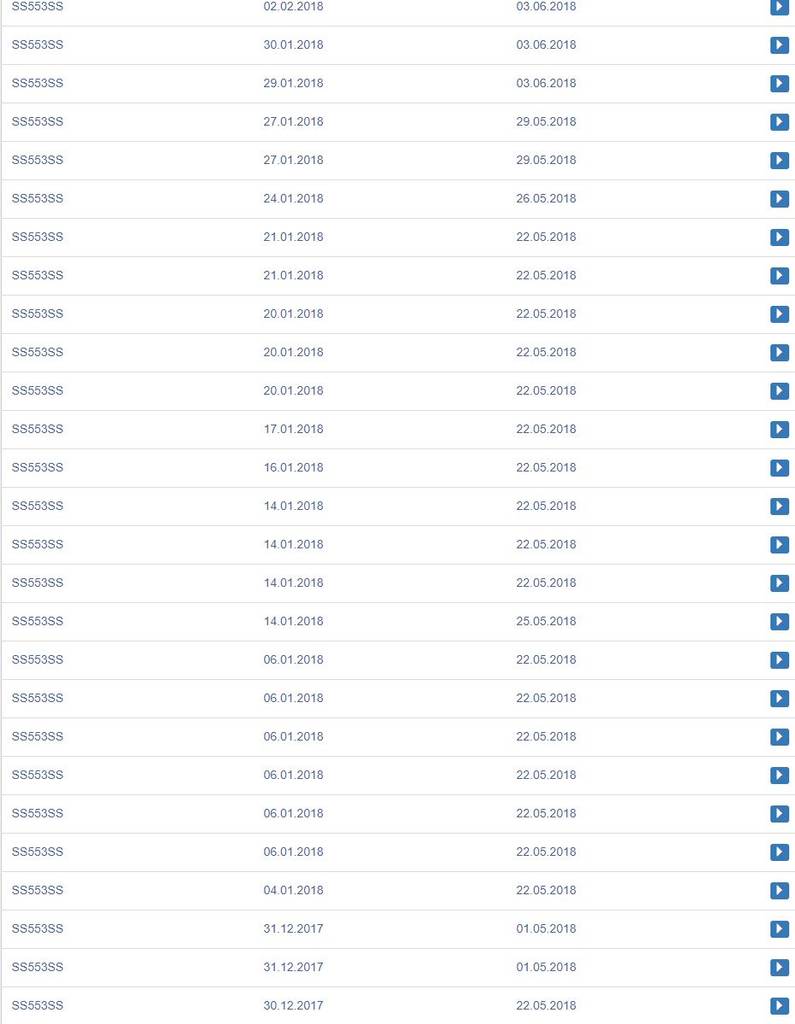Open the entry dated 30.12.2017

[x=779, y=1005]
